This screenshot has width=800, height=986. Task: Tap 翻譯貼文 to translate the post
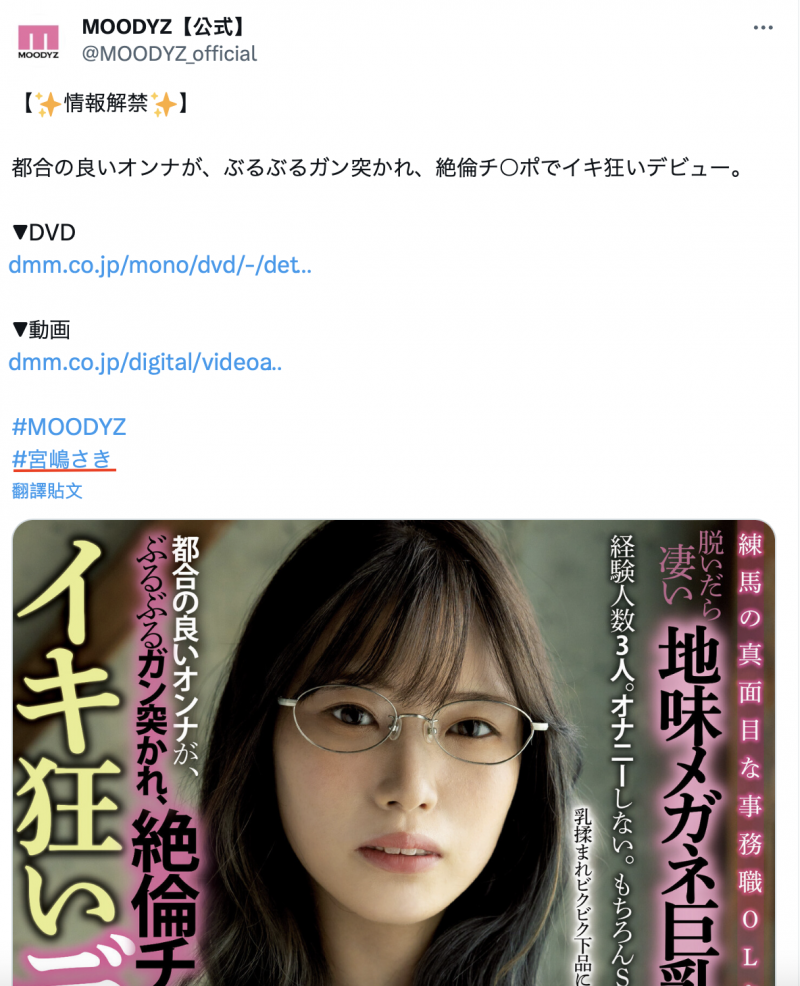point(47,491)
